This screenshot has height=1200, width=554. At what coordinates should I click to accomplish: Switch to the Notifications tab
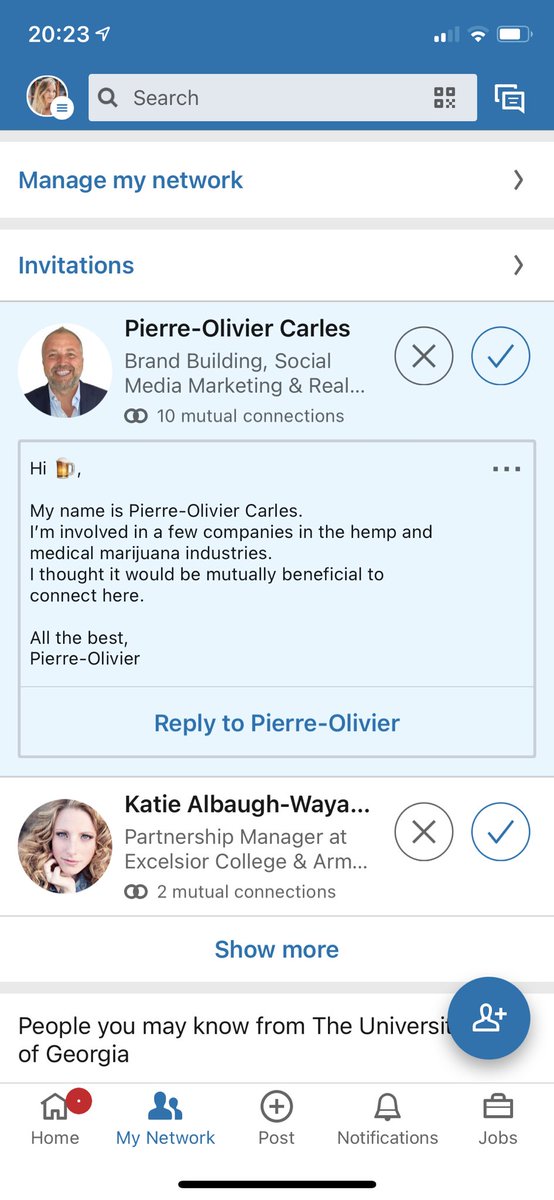coord(387,1118)
